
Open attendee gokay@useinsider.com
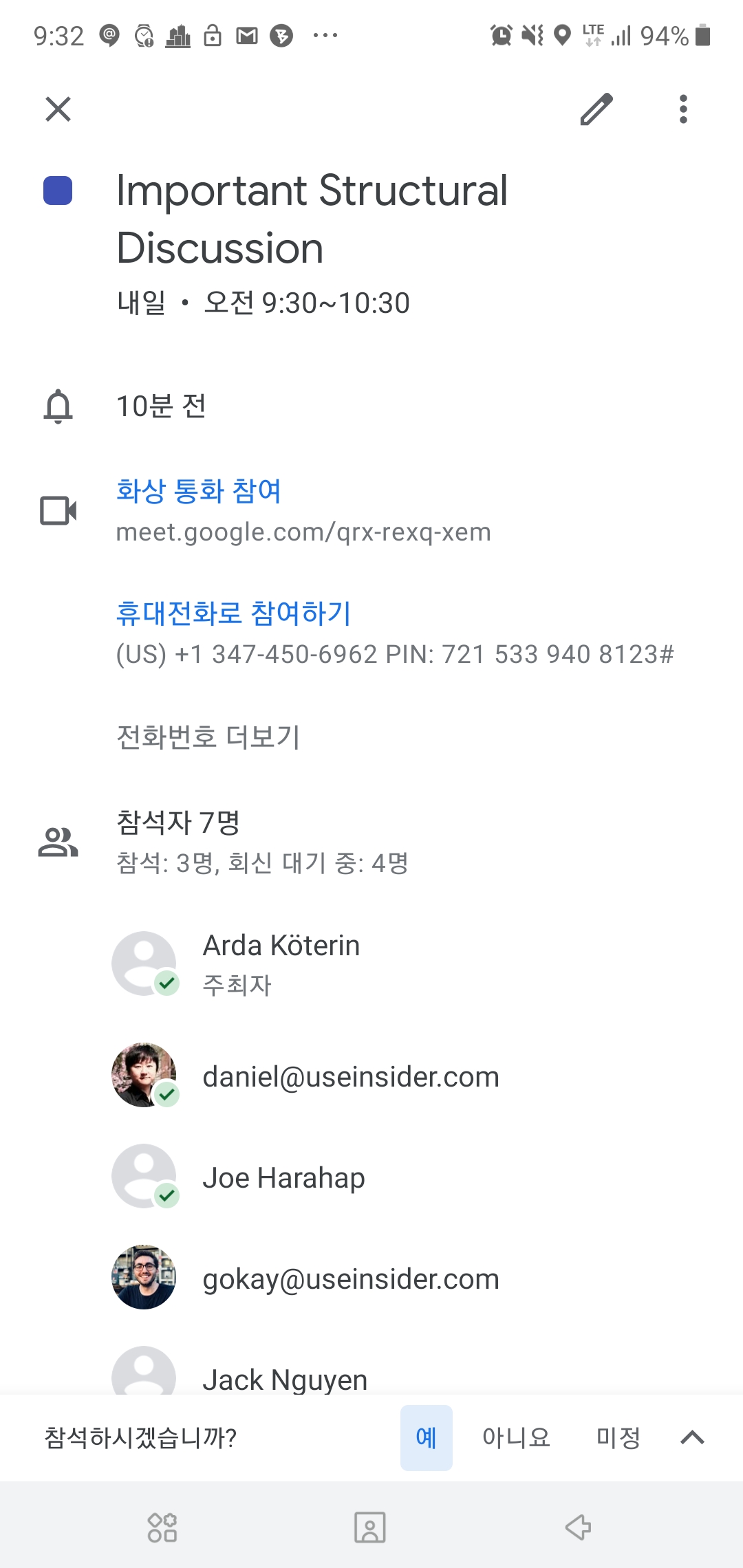tap(351, 1279)
